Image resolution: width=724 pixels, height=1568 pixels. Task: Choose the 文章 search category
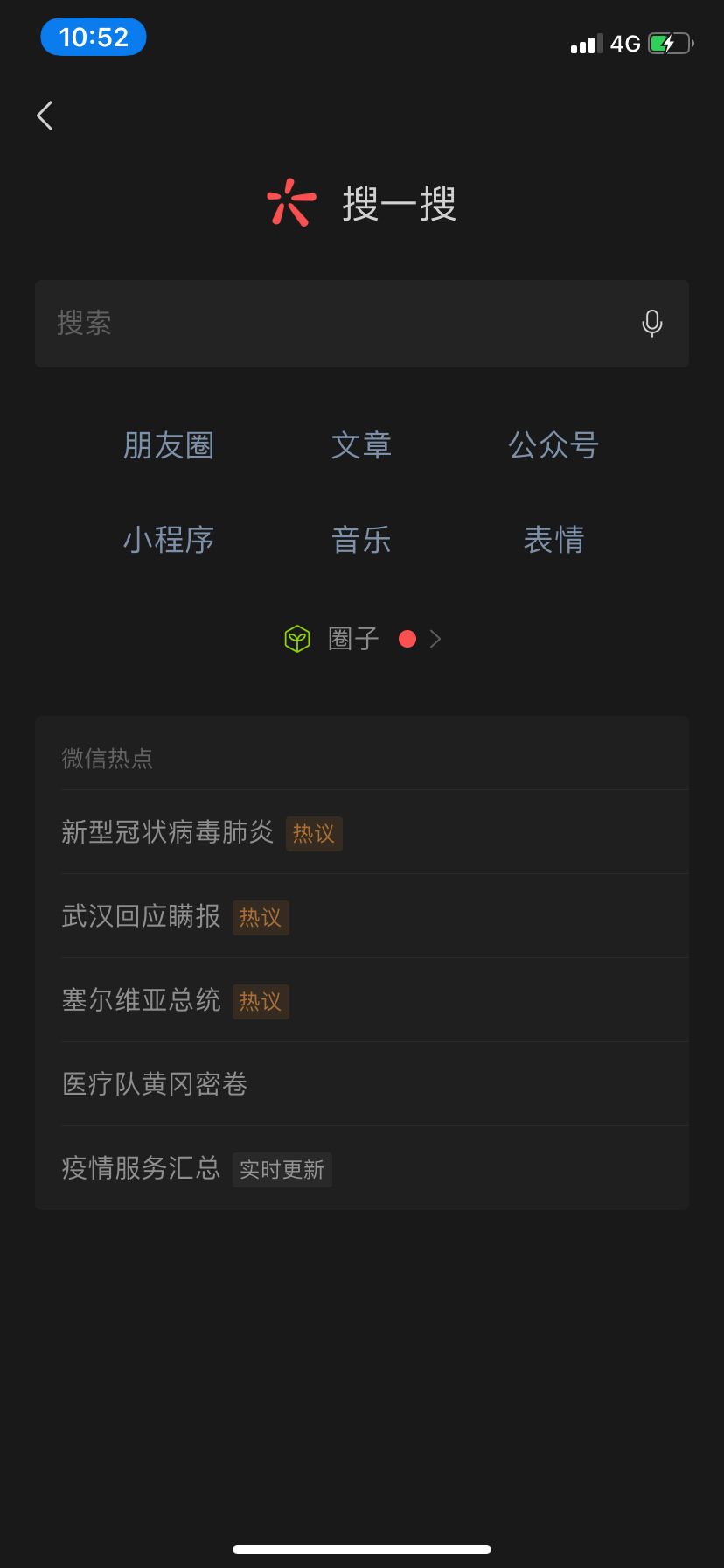(361, 445)
